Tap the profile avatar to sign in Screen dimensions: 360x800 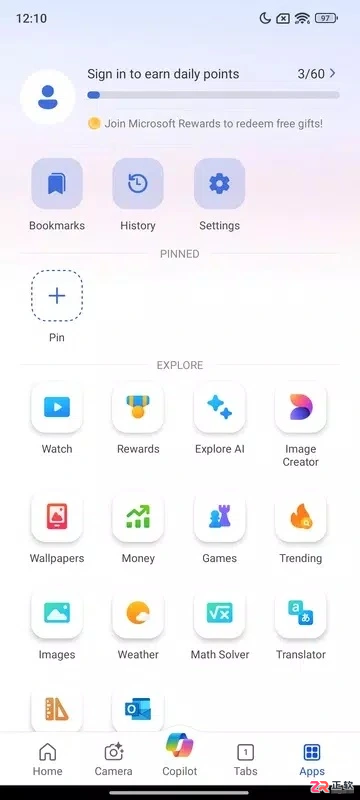point(47,97)
